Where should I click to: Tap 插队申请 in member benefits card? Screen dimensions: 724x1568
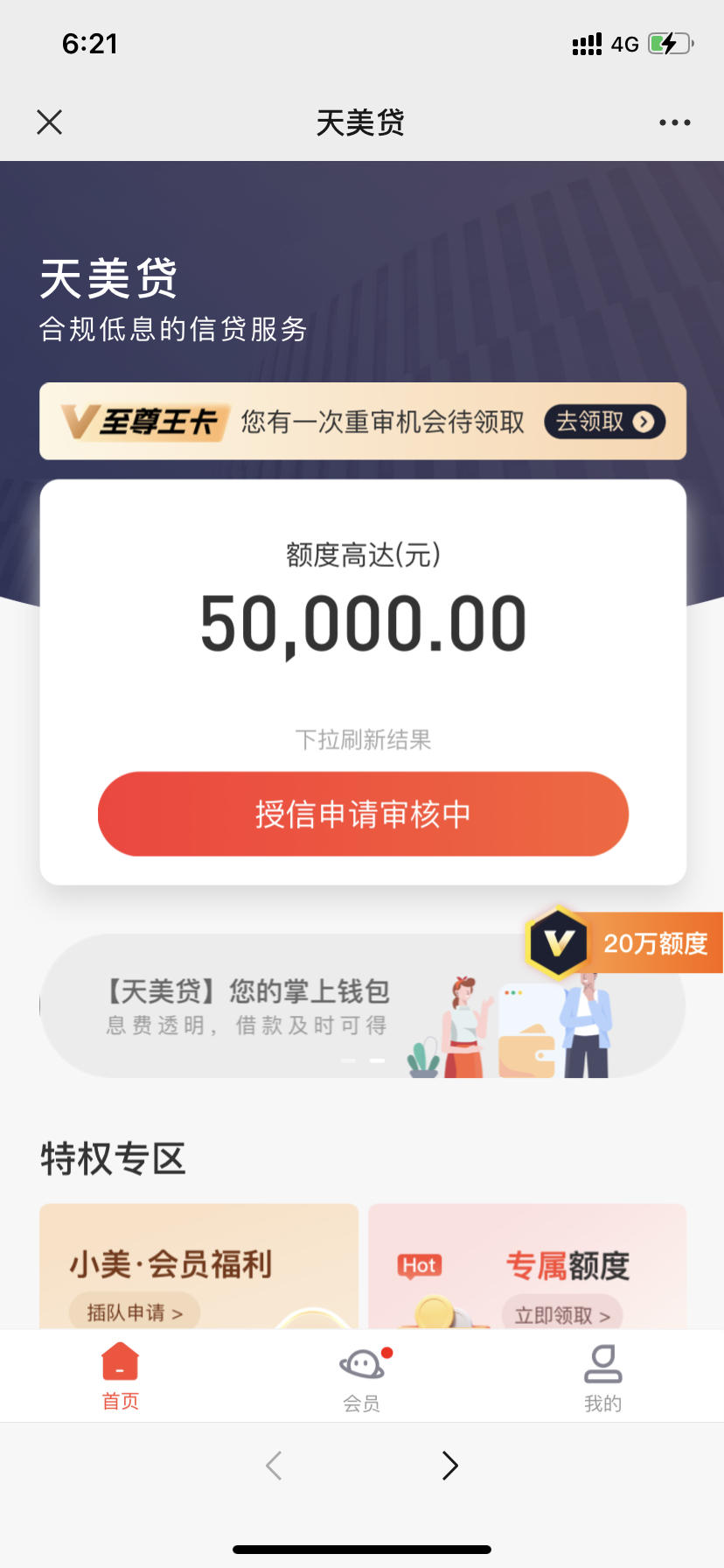coord(135,1312)
